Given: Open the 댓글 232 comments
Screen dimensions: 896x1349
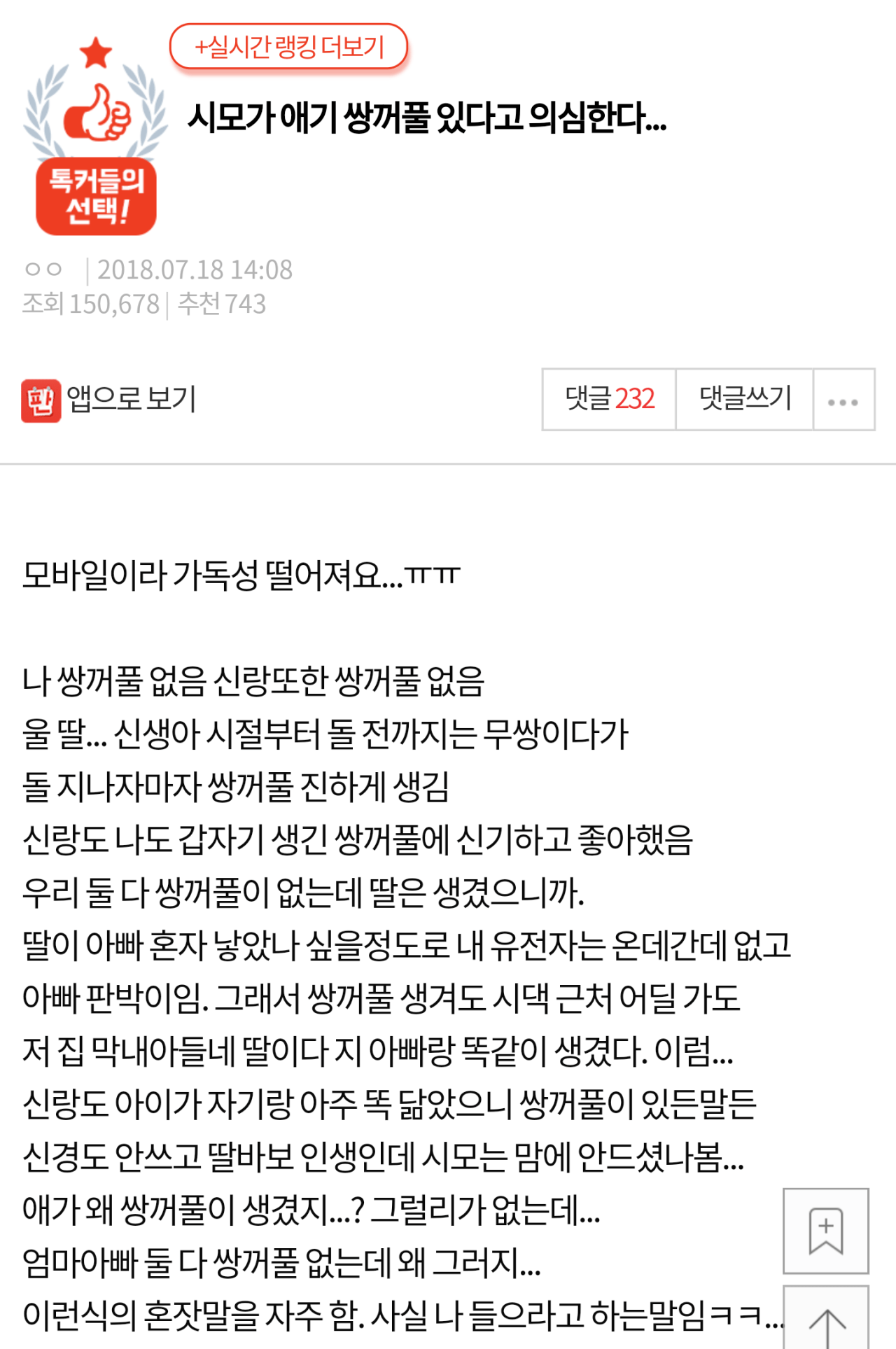Looking at the screenshot, I should click(609, 399).
